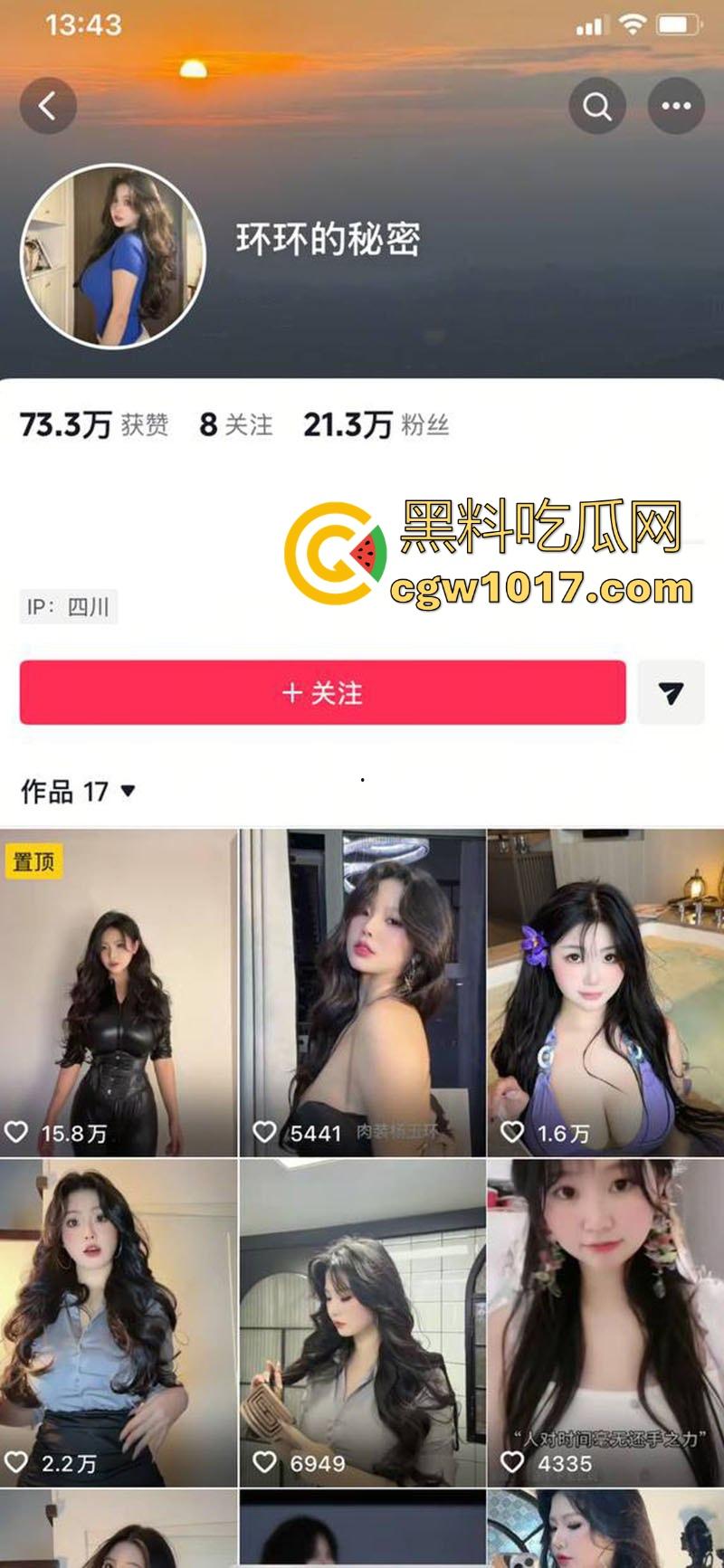Tap the share arrow next to follow button
Image resolution: width=724 pixels, height=1568 pixels.
(672, 692)
